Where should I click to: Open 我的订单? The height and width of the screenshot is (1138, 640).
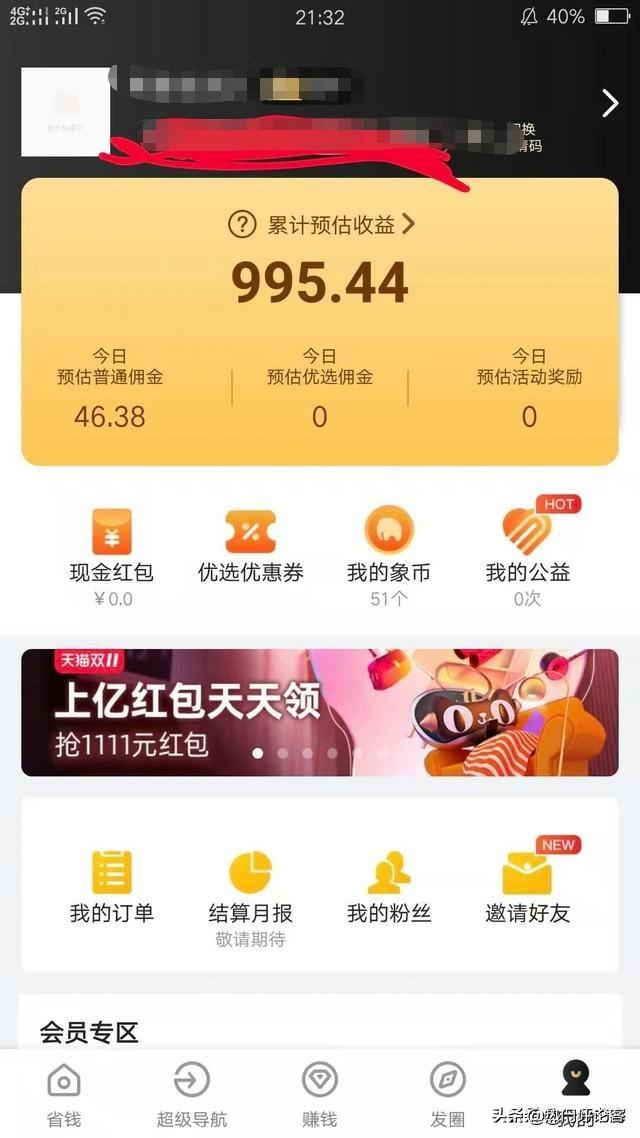(111, 887)
